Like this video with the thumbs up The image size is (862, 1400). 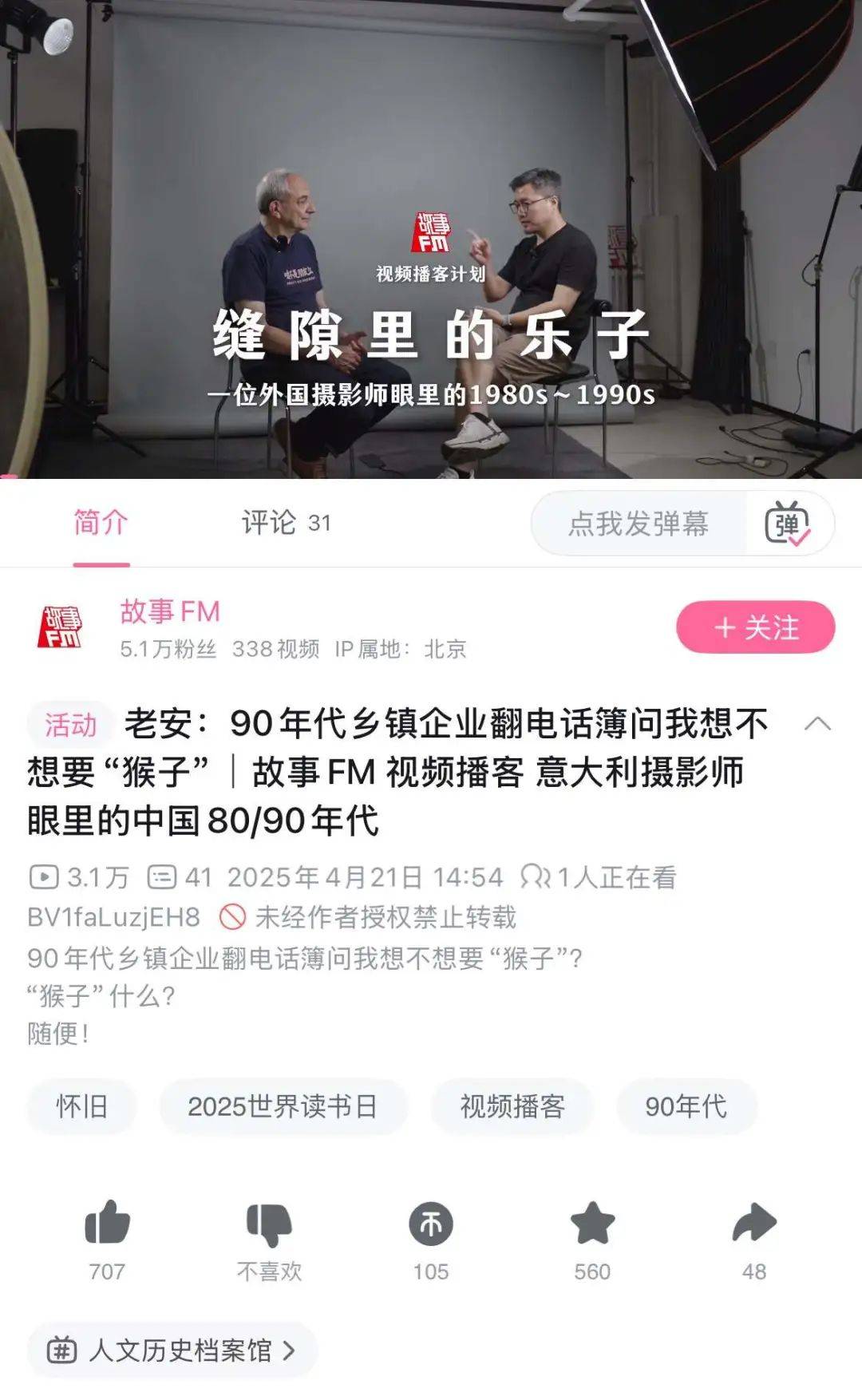(x=107, y=1224)
